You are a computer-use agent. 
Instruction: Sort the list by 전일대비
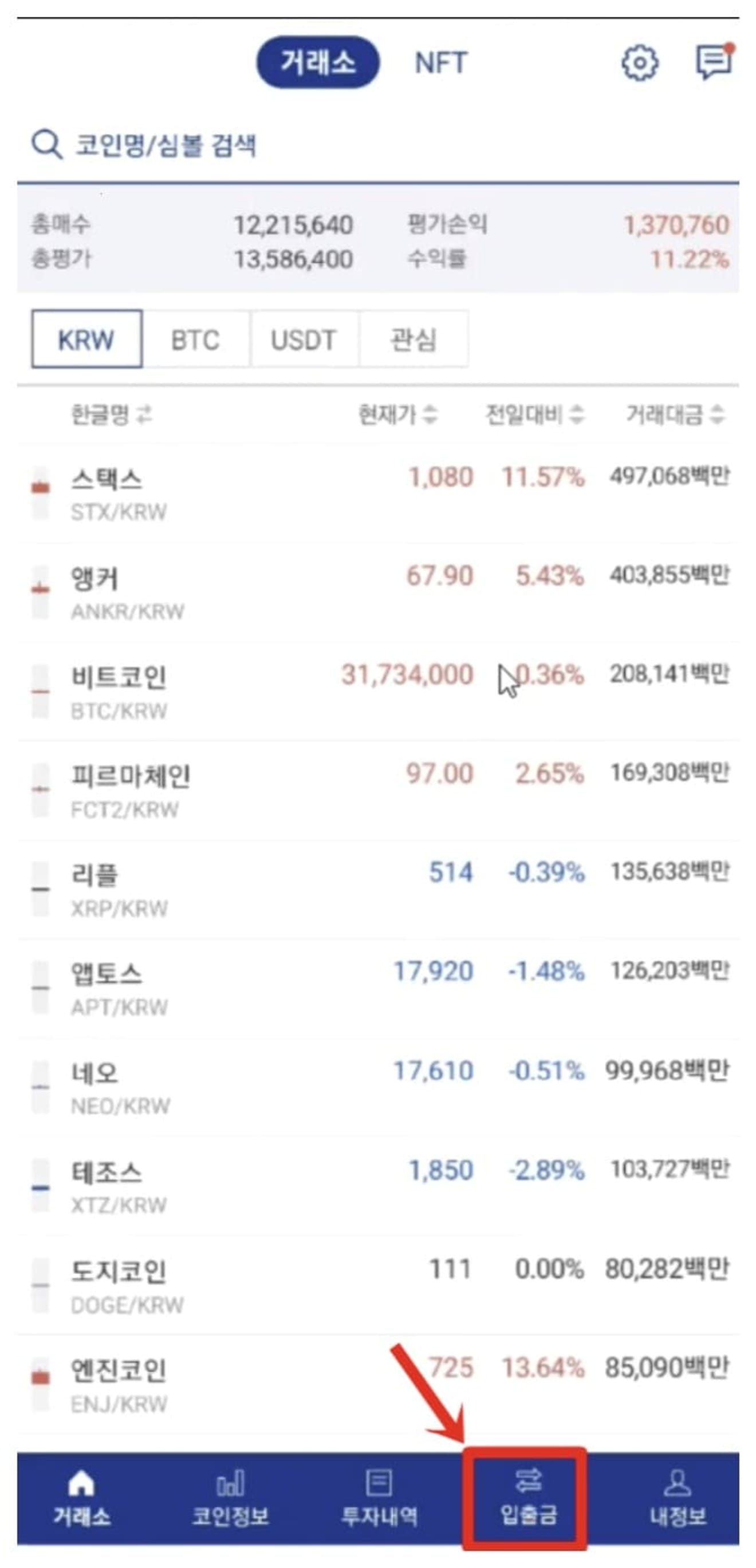pos(534,415)
